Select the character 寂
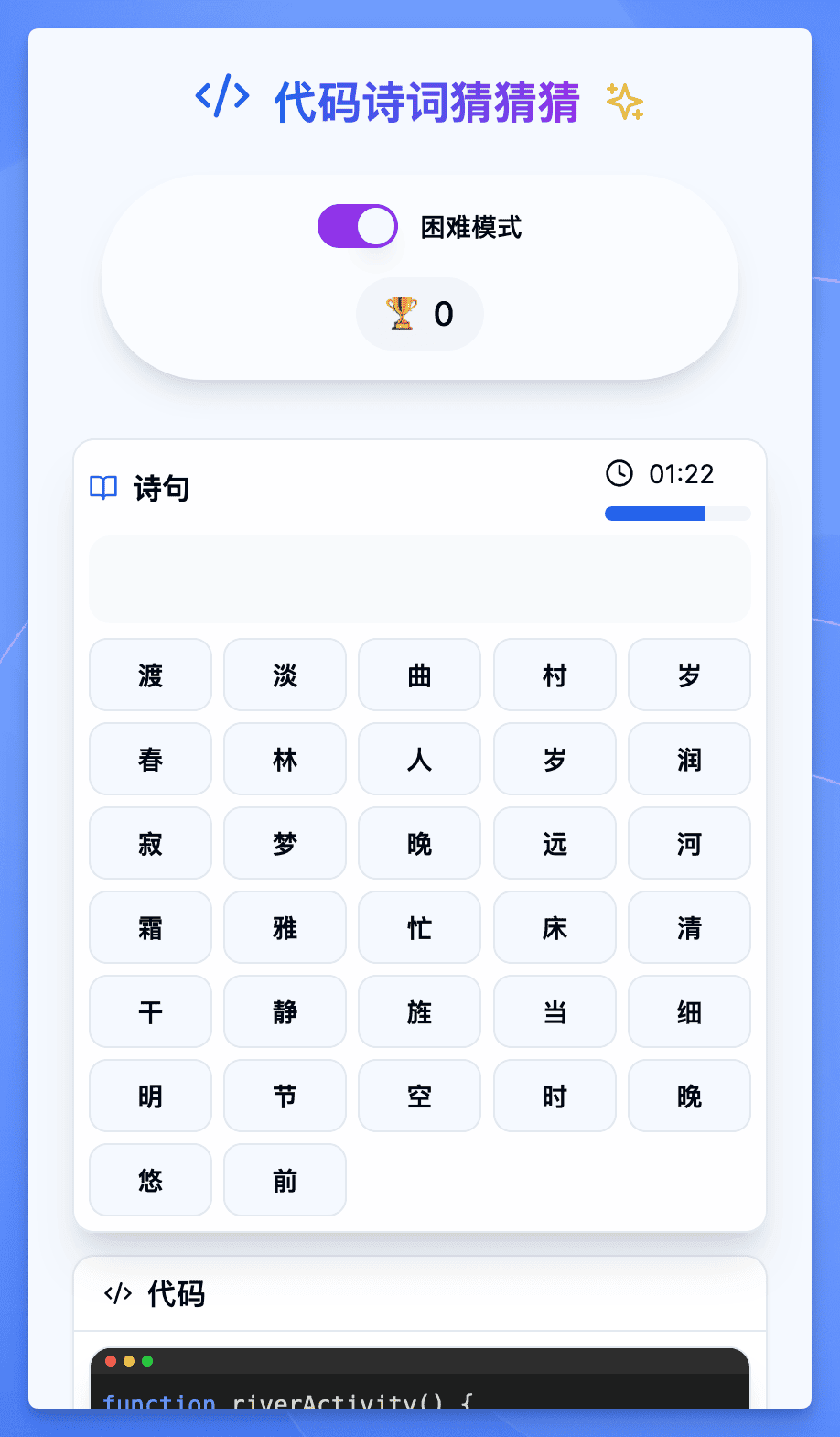This screenshot has height=1437, width=840. pyautogui.click(x=150, y=843)
